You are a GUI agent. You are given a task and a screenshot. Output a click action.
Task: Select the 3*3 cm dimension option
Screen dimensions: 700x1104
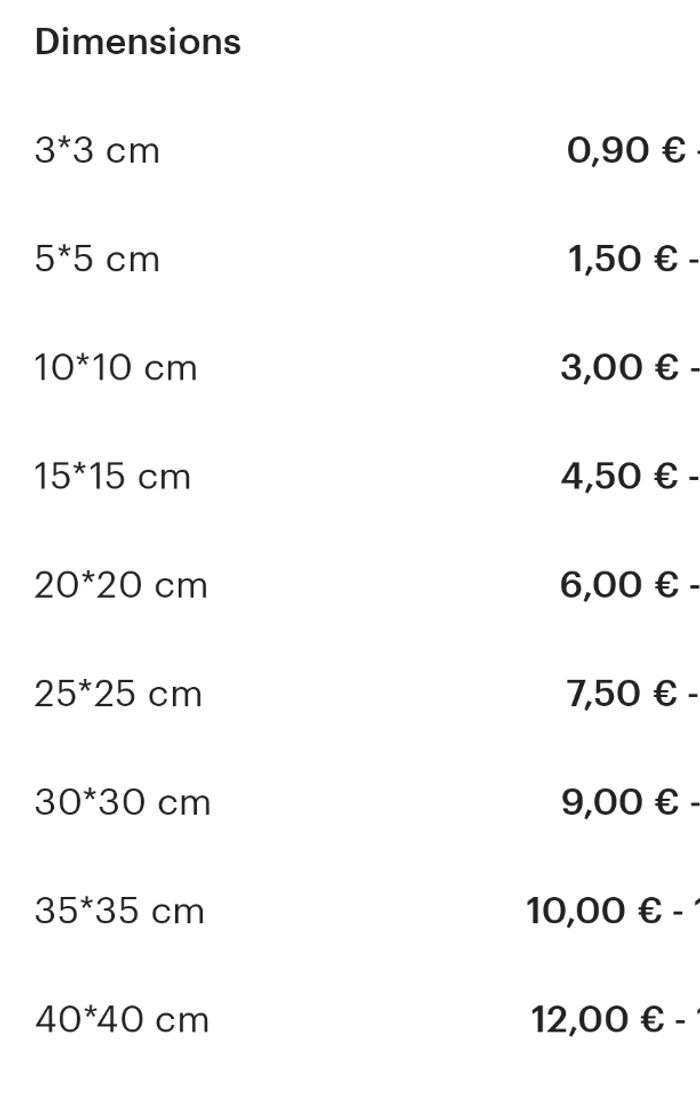click(97, 151)
